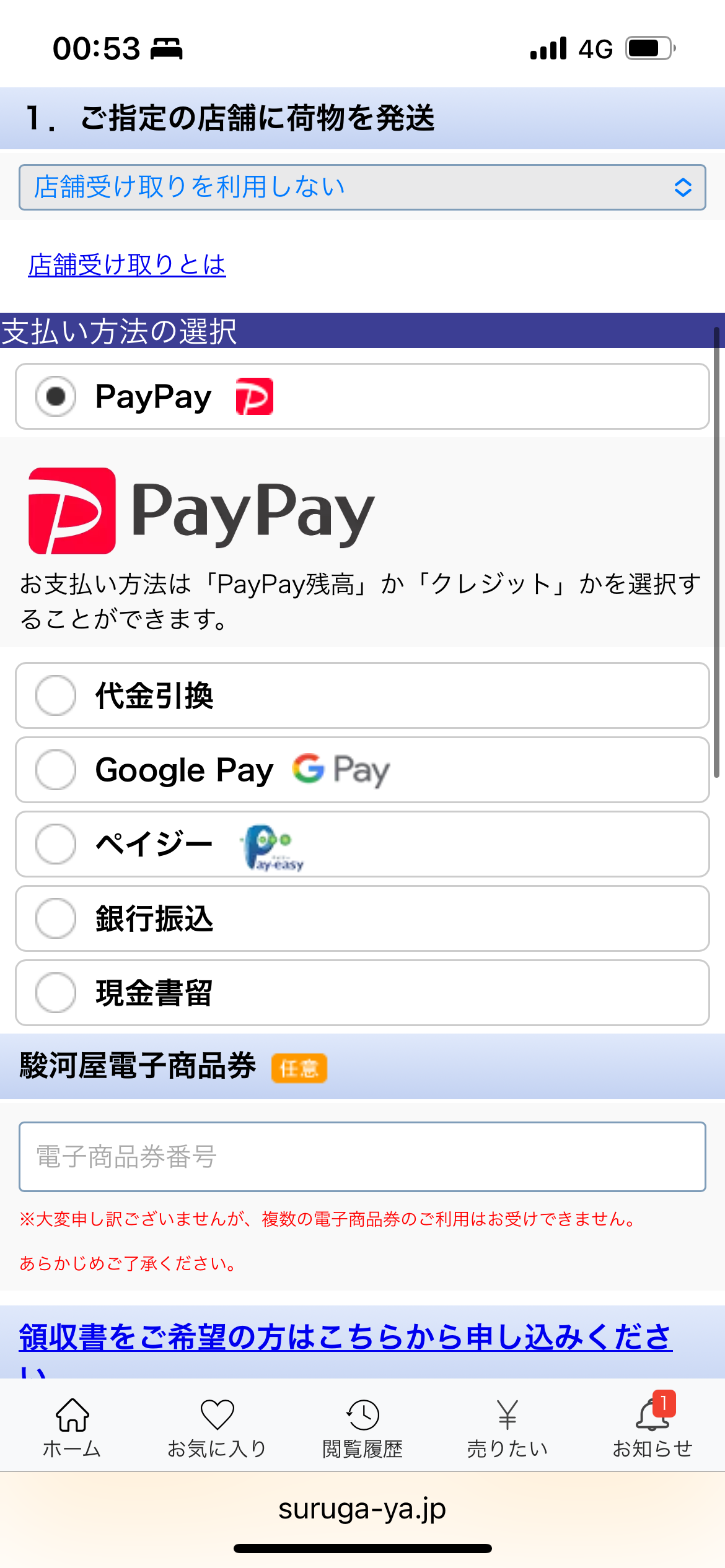Choose 現金書留 payment option
Image resolution: width=725 pixels, height=1568 pixels.
(56, 993)
